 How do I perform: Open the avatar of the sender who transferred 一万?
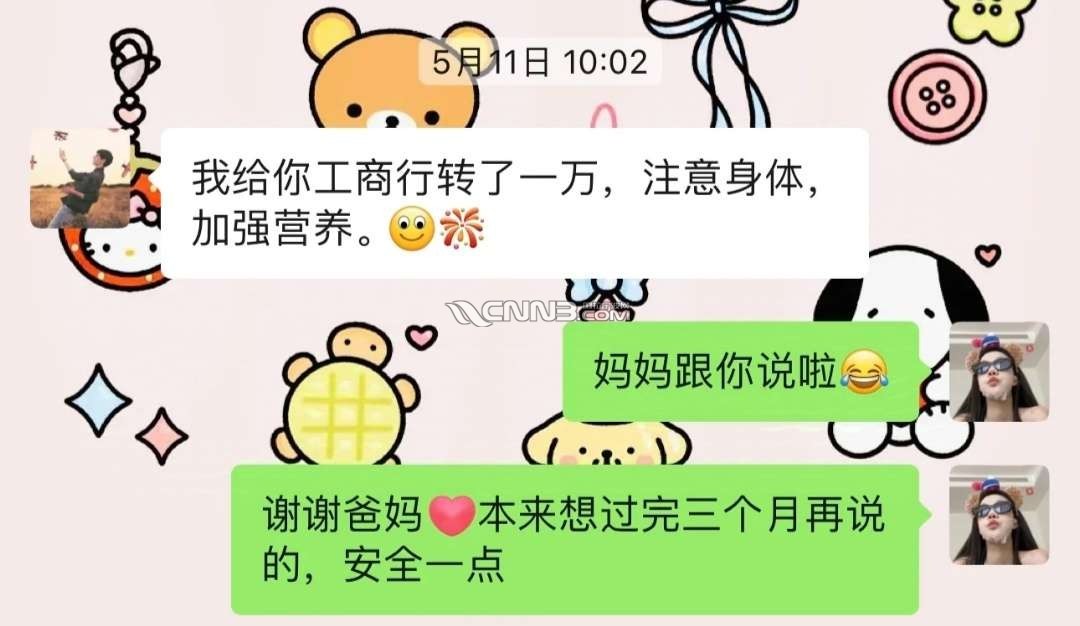pyautogui.click(x=81, y=178)
